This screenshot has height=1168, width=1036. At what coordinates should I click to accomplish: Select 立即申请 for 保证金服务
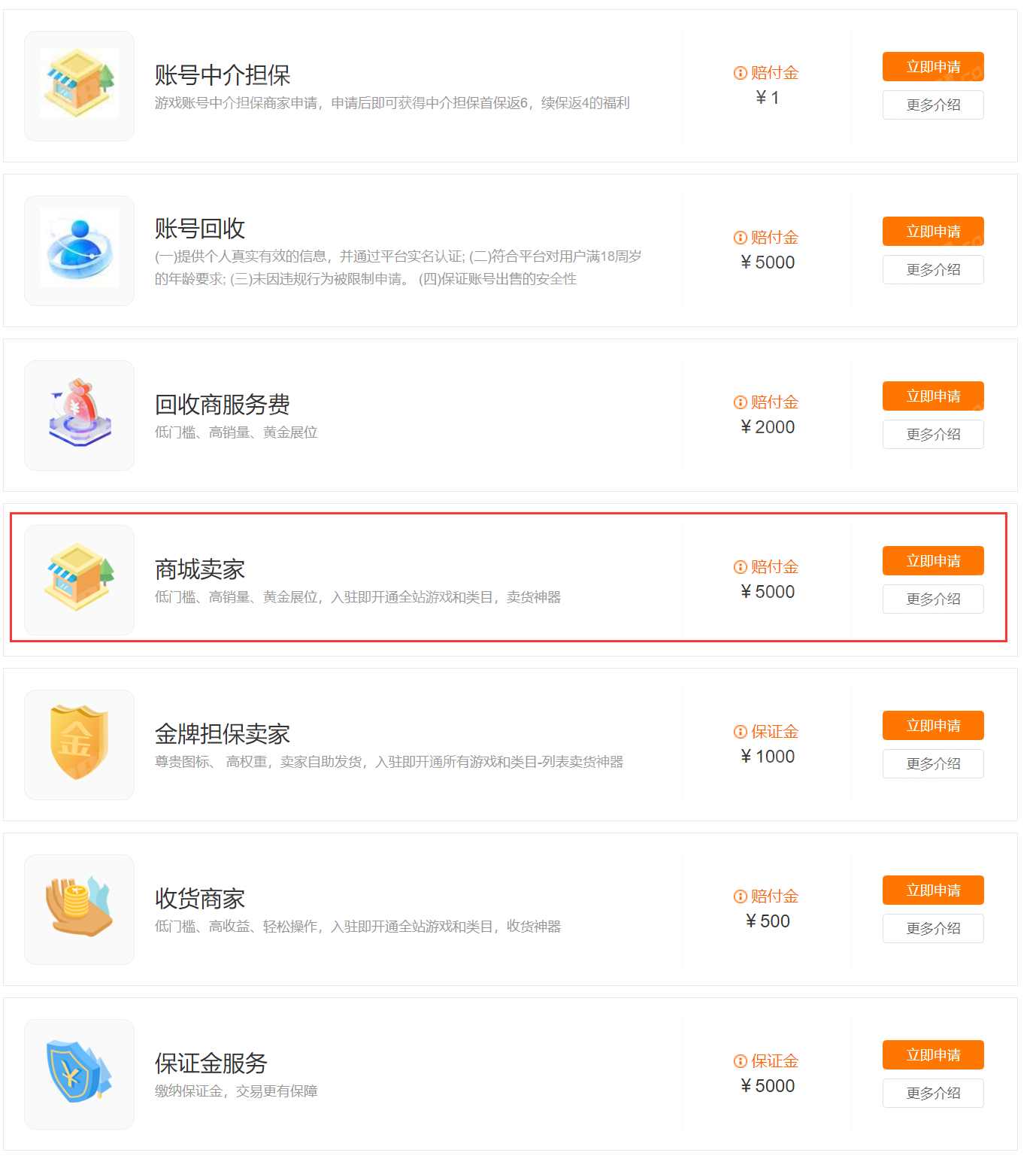[x=933, y=1055]
